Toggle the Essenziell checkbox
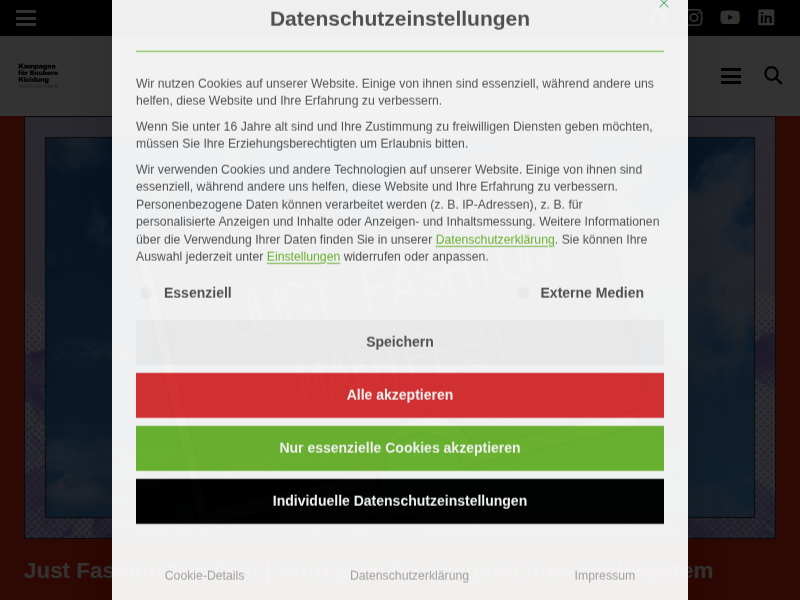Viewport: 800px width, 600px height. 146,293
